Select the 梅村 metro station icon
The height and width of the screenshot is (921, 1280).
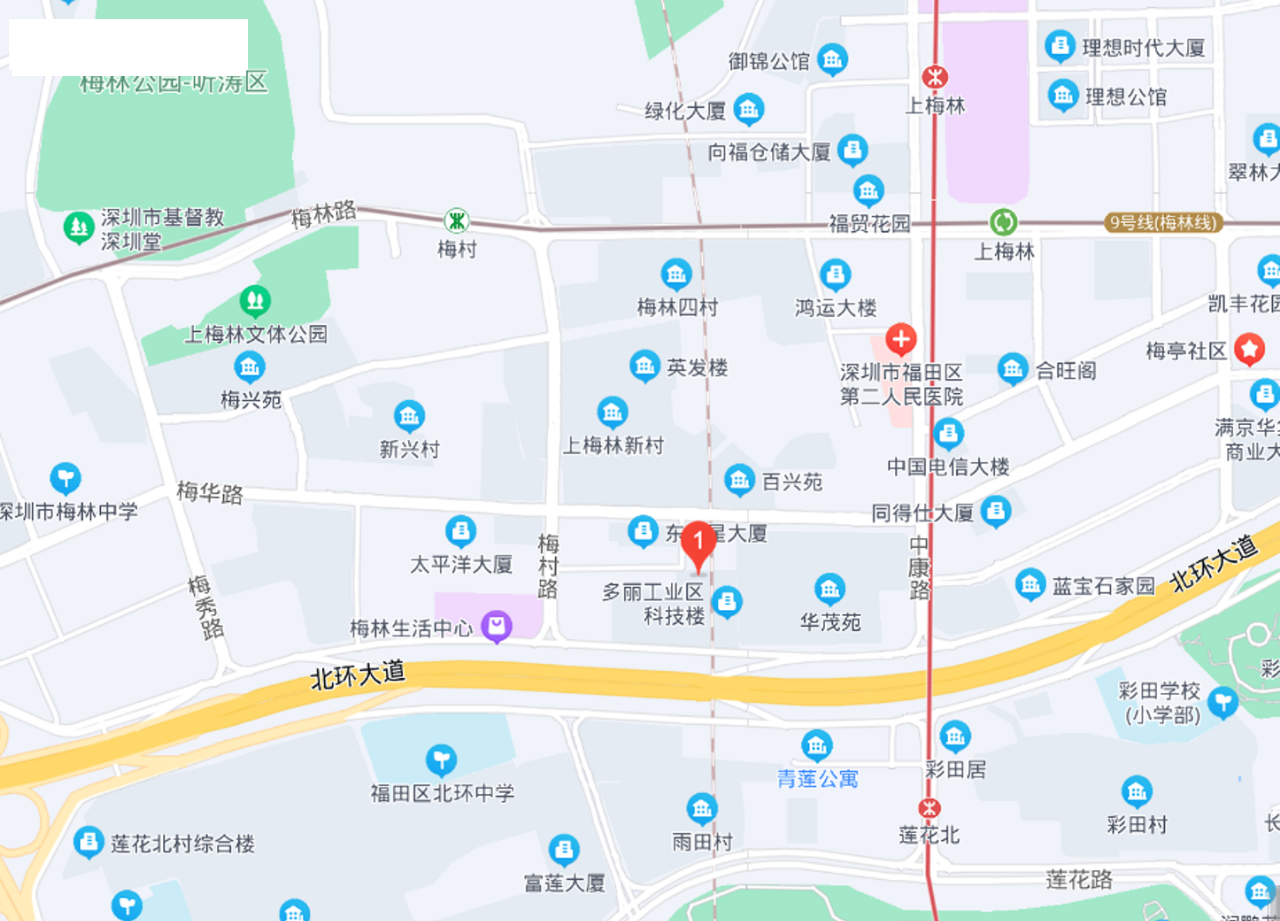(x=457, y=220)
